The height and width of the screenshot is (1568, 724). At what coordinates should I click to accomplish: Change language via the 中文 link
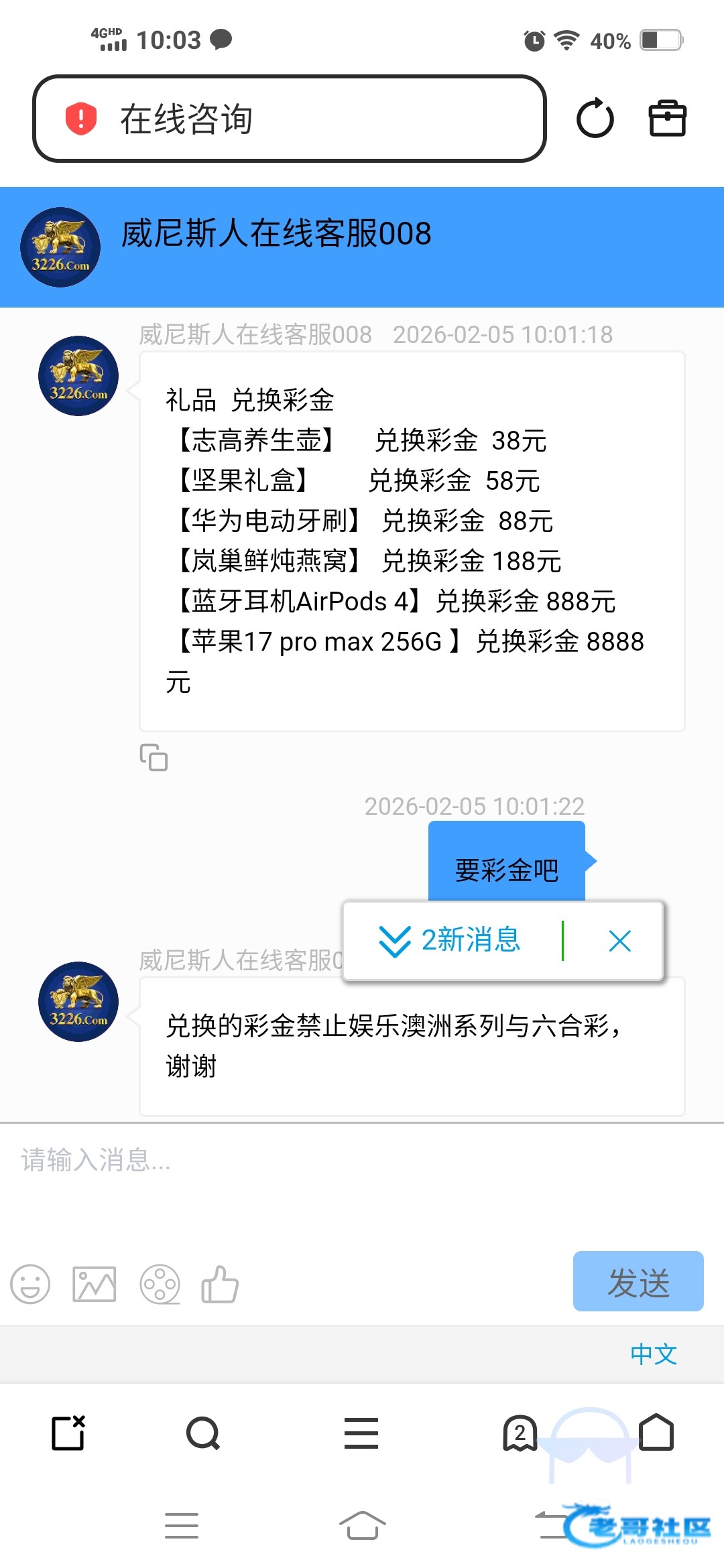[x=653, y=1354]
